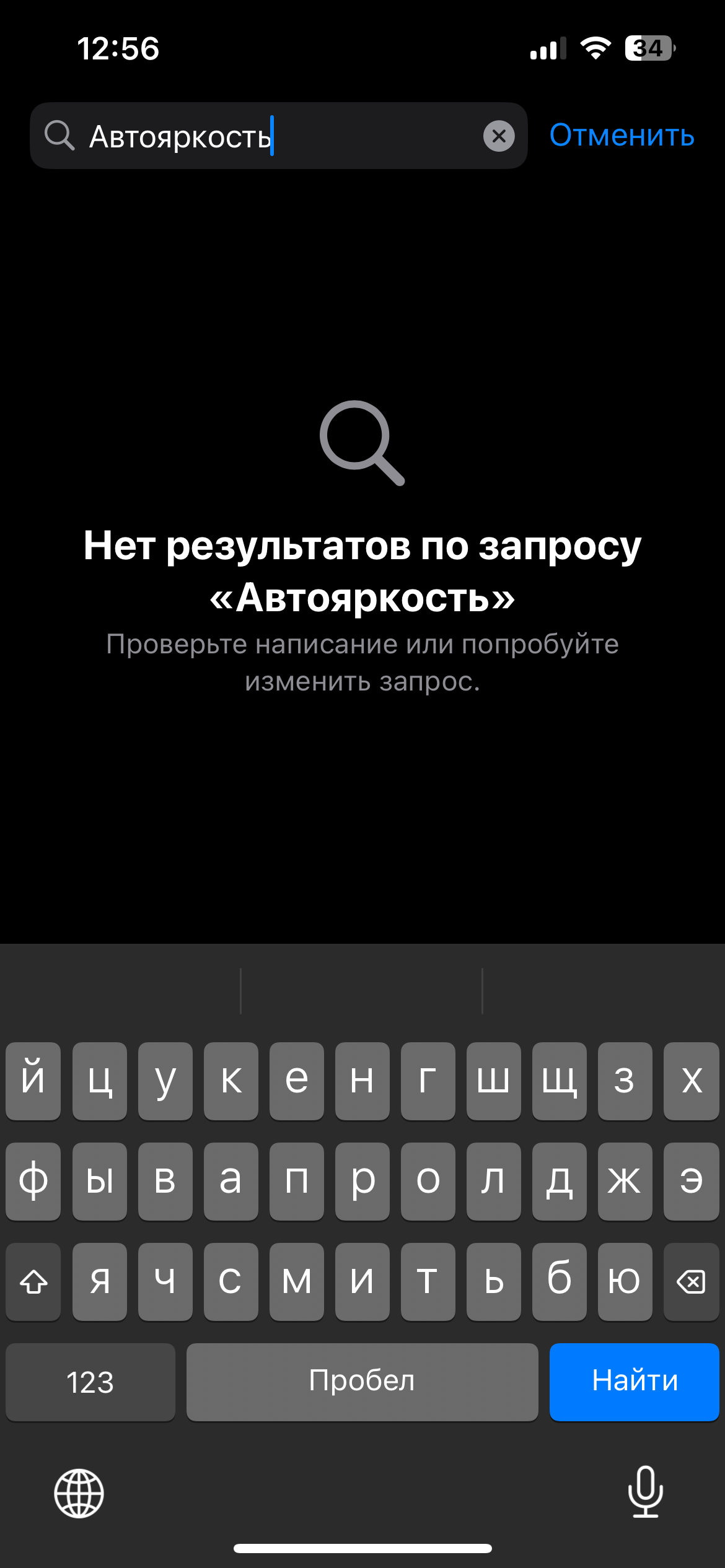
Task: Tap the blue Найти key
Action: 634,1382
